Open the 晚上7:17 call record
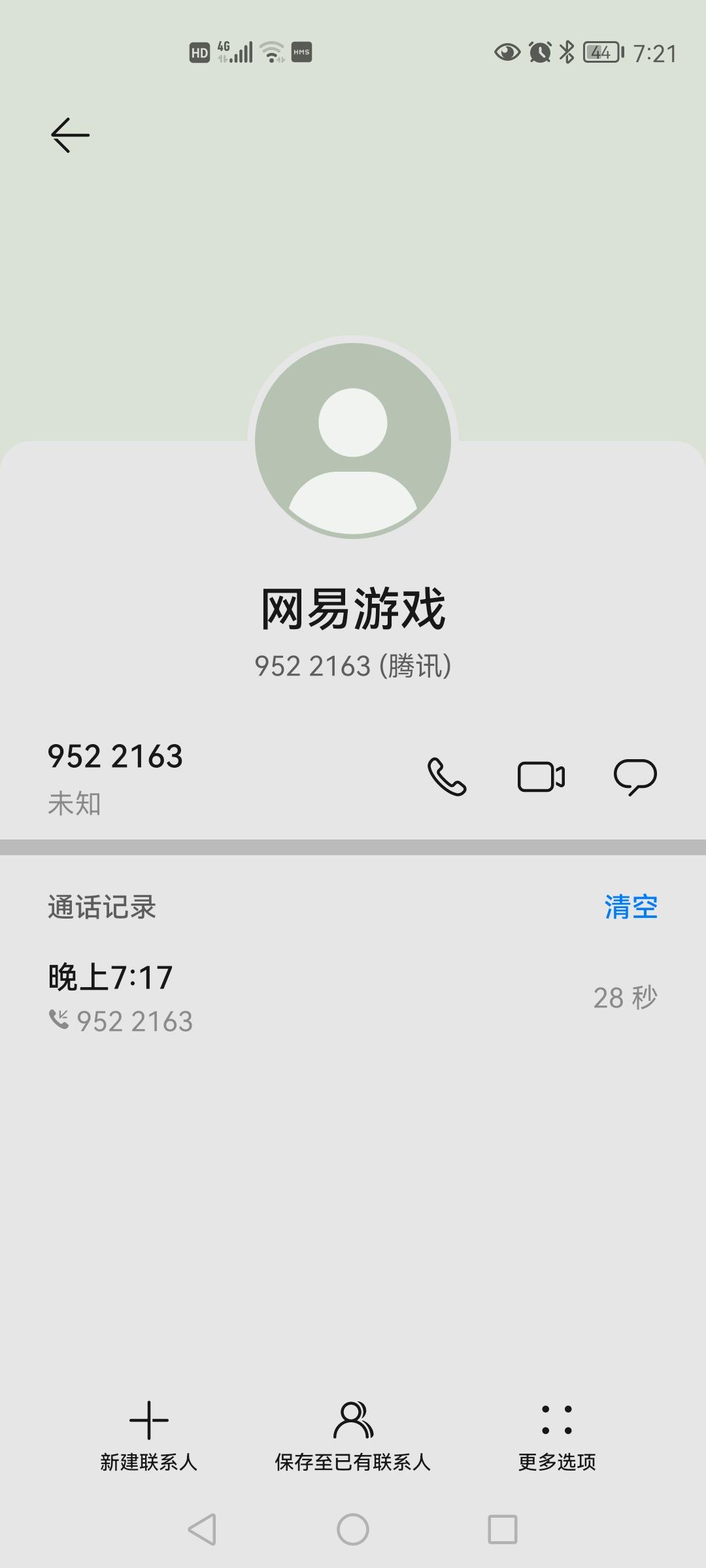706x1568 pixels. (353, 998)
